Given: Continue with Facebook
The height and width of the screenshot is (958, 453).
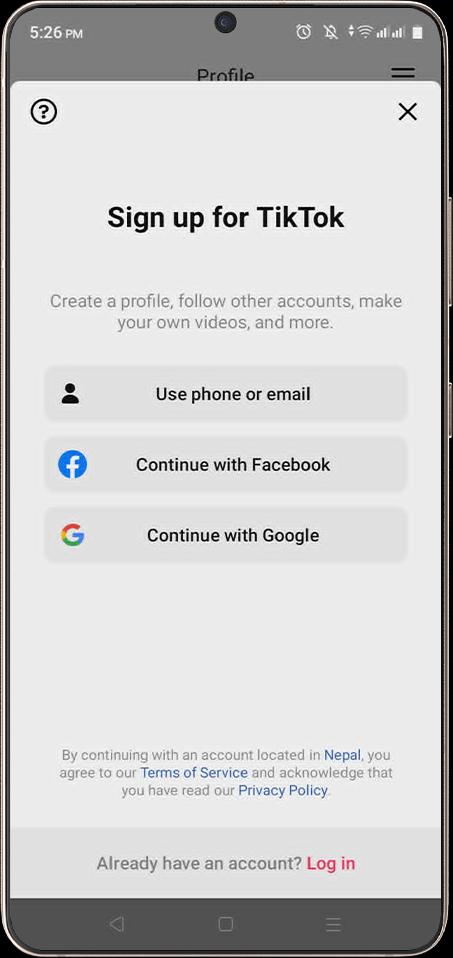Looking at the screenshot, I should 226,465.
